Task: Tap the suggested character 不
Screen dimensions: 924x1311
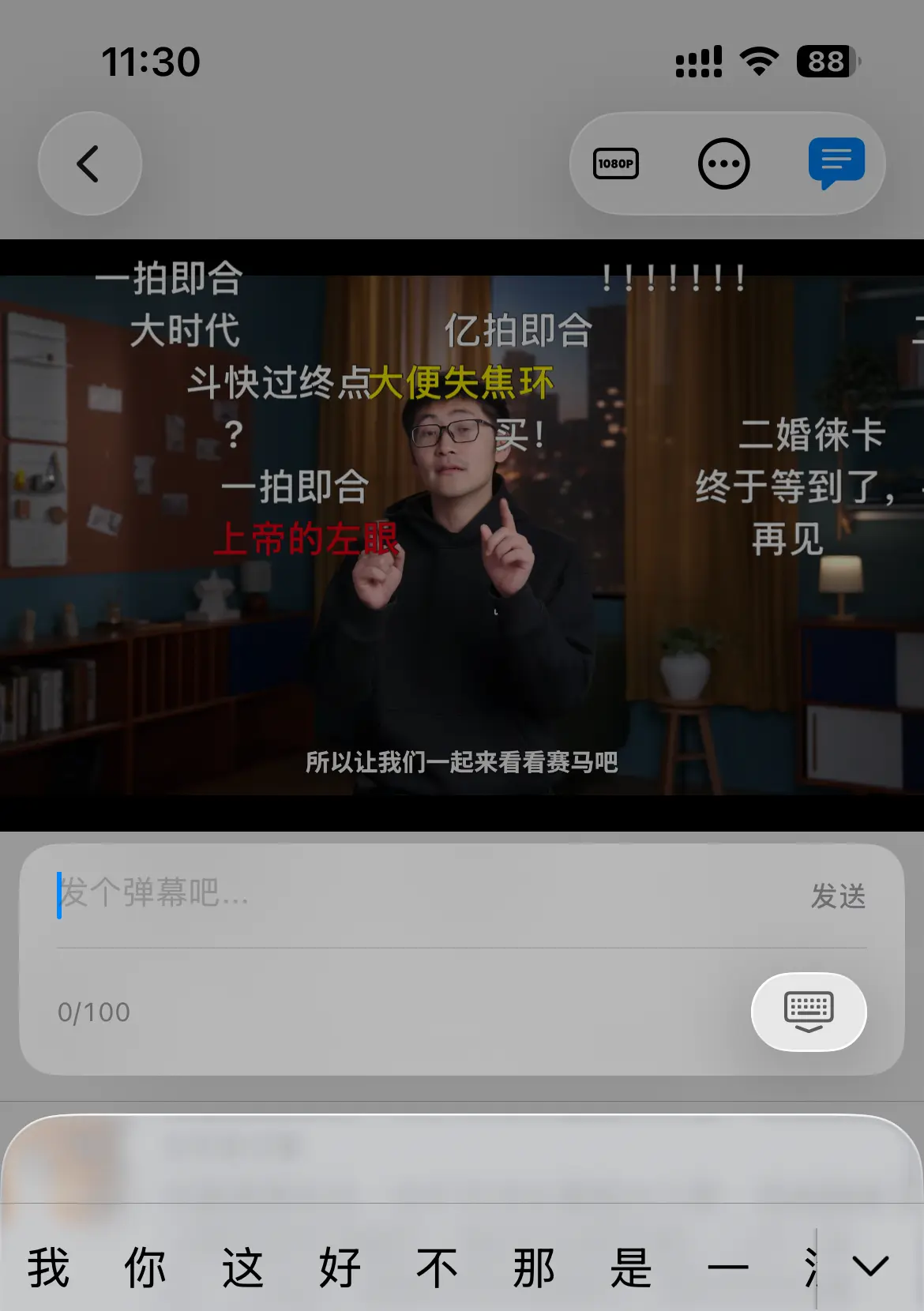Action: coord(437,1268)
